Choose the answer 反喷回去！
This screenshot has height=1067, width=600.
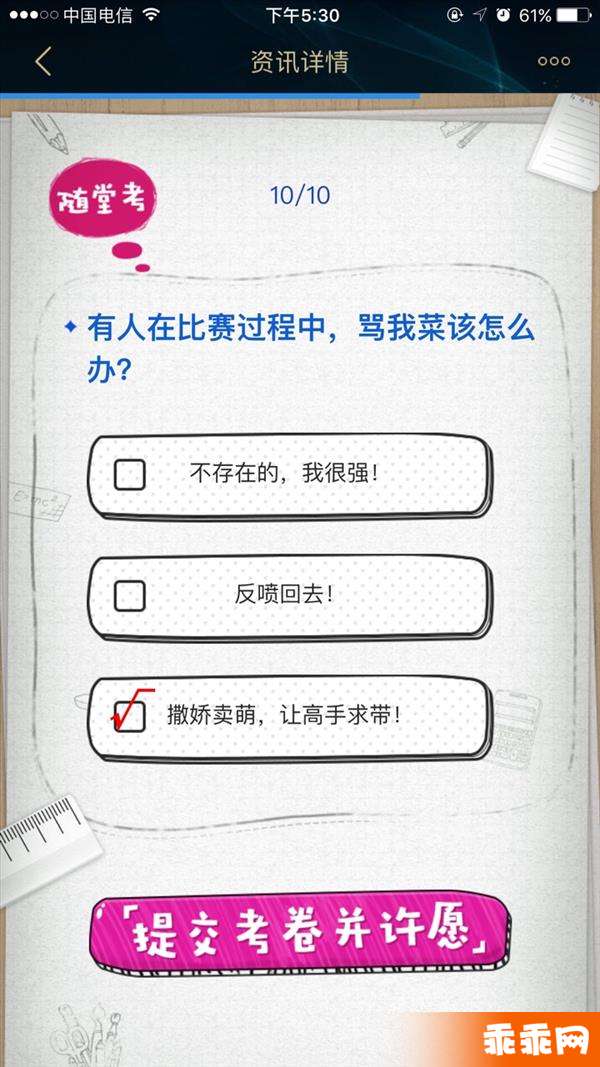[x=130, y=596]
